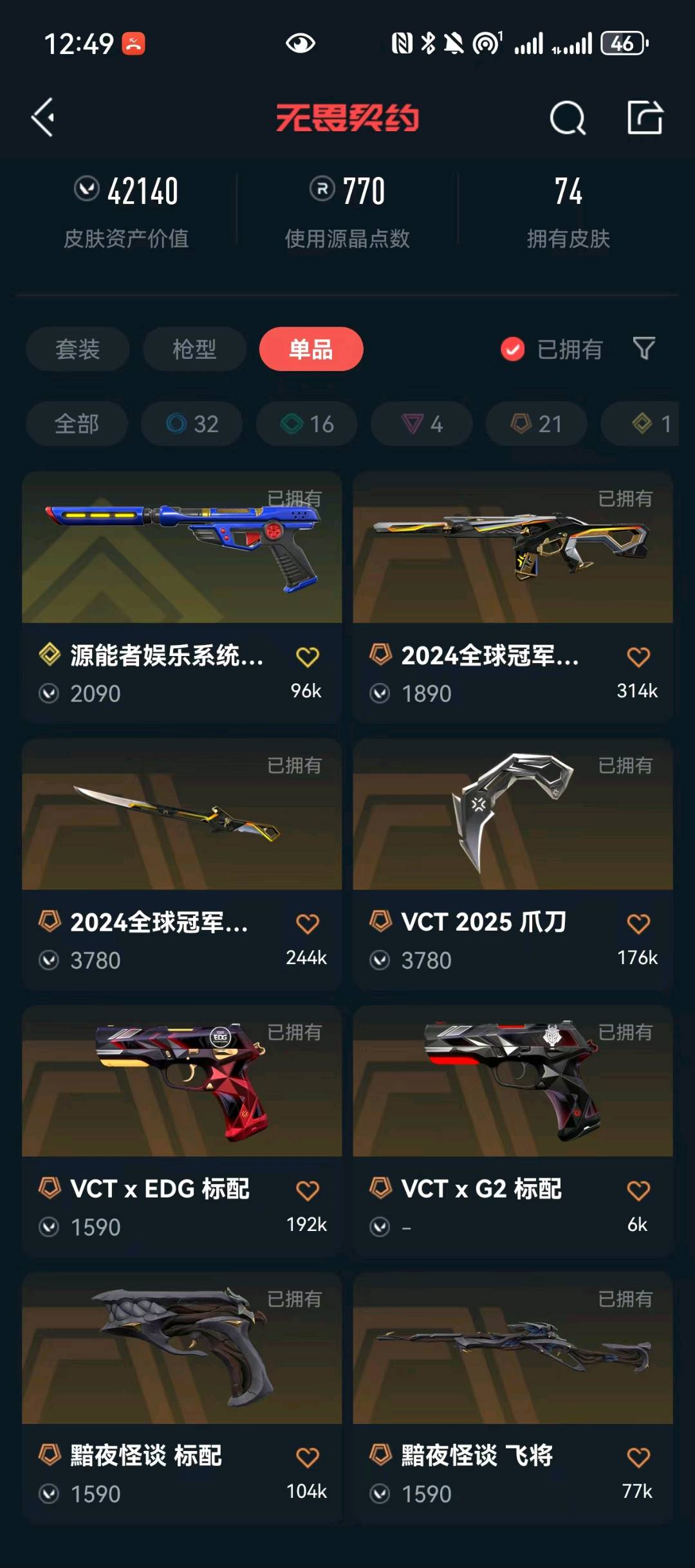
Task: Open the 黯夜怪谈 标配 skin card
Action: click(x=182, y=1398)
